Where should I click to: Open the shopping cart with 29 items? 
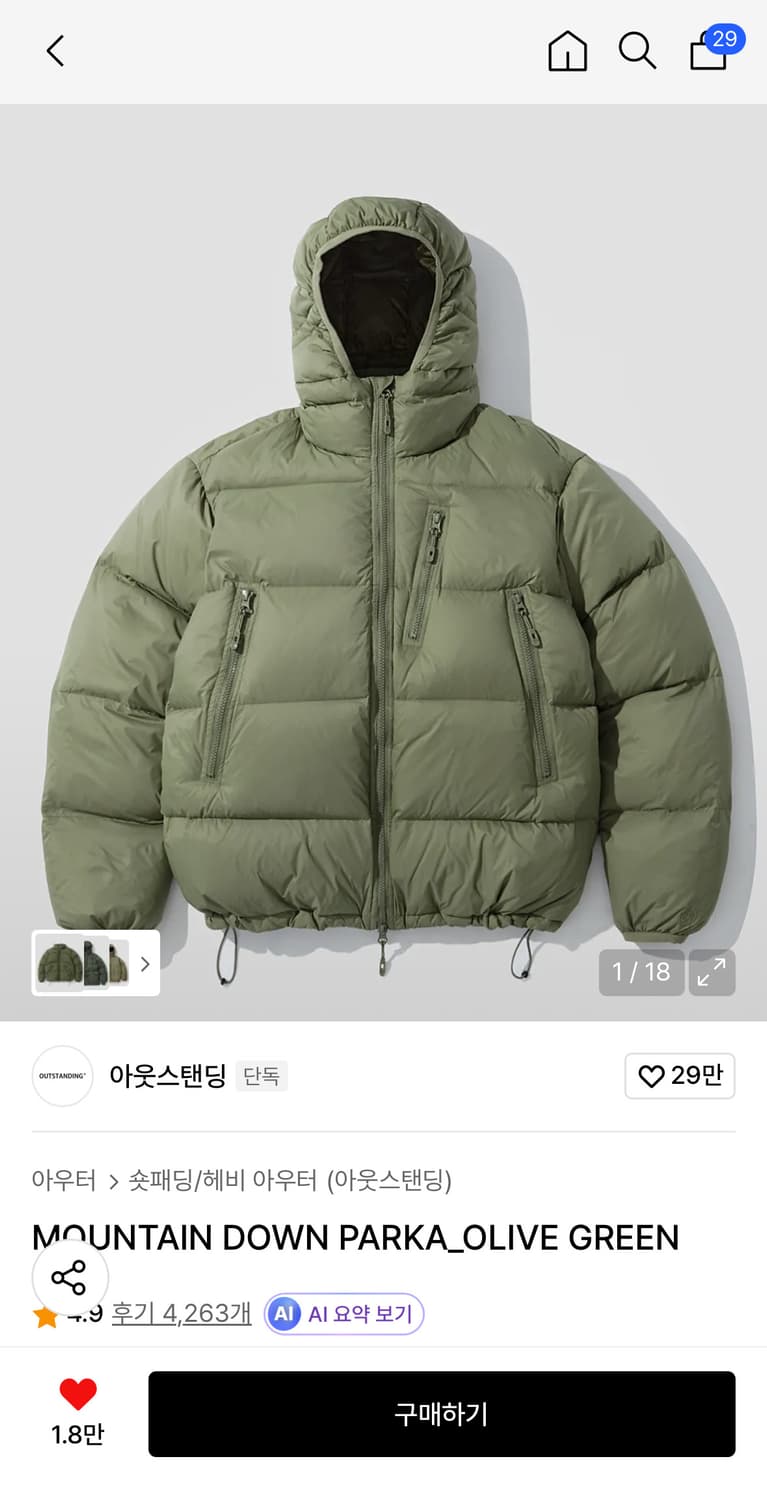[709, 51]
